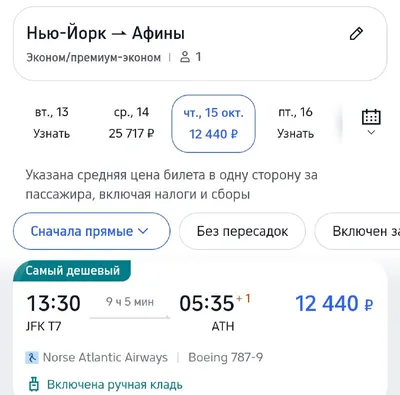
Task: Apply the Без пересадок filter
Action: [242, 231]
